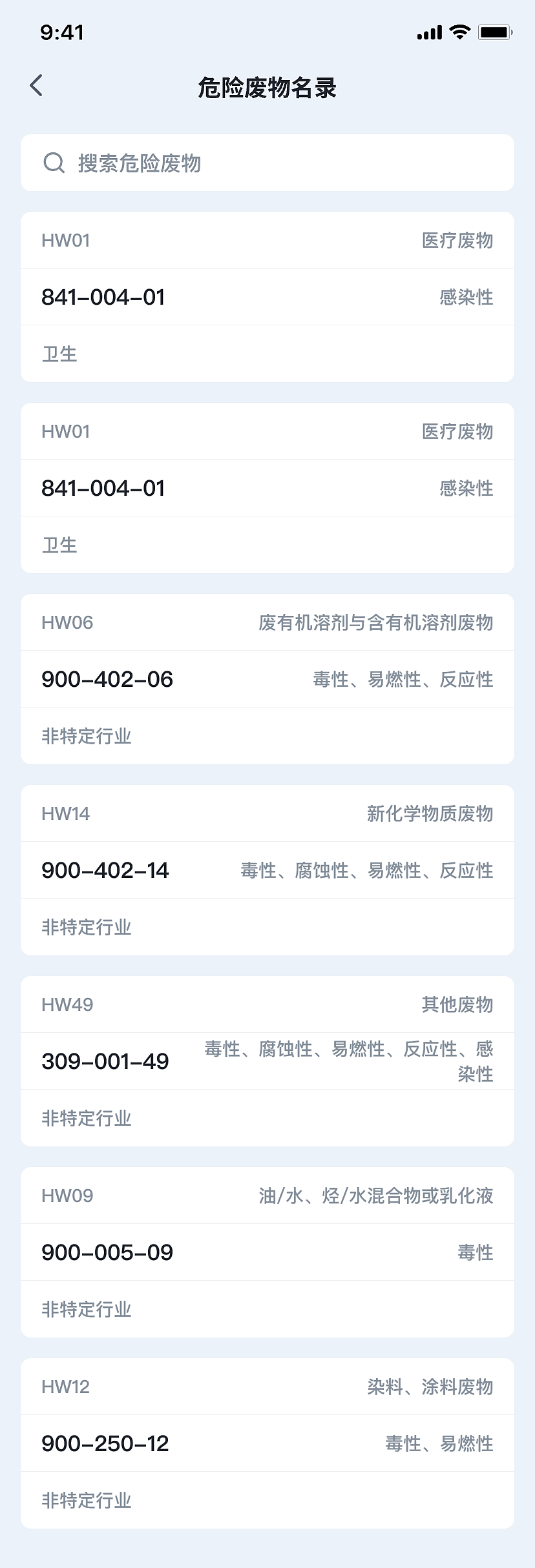Screen dimensions: 535x1568
Task: Tap the 卫生 label on second HW01 card
Action: 59,544
